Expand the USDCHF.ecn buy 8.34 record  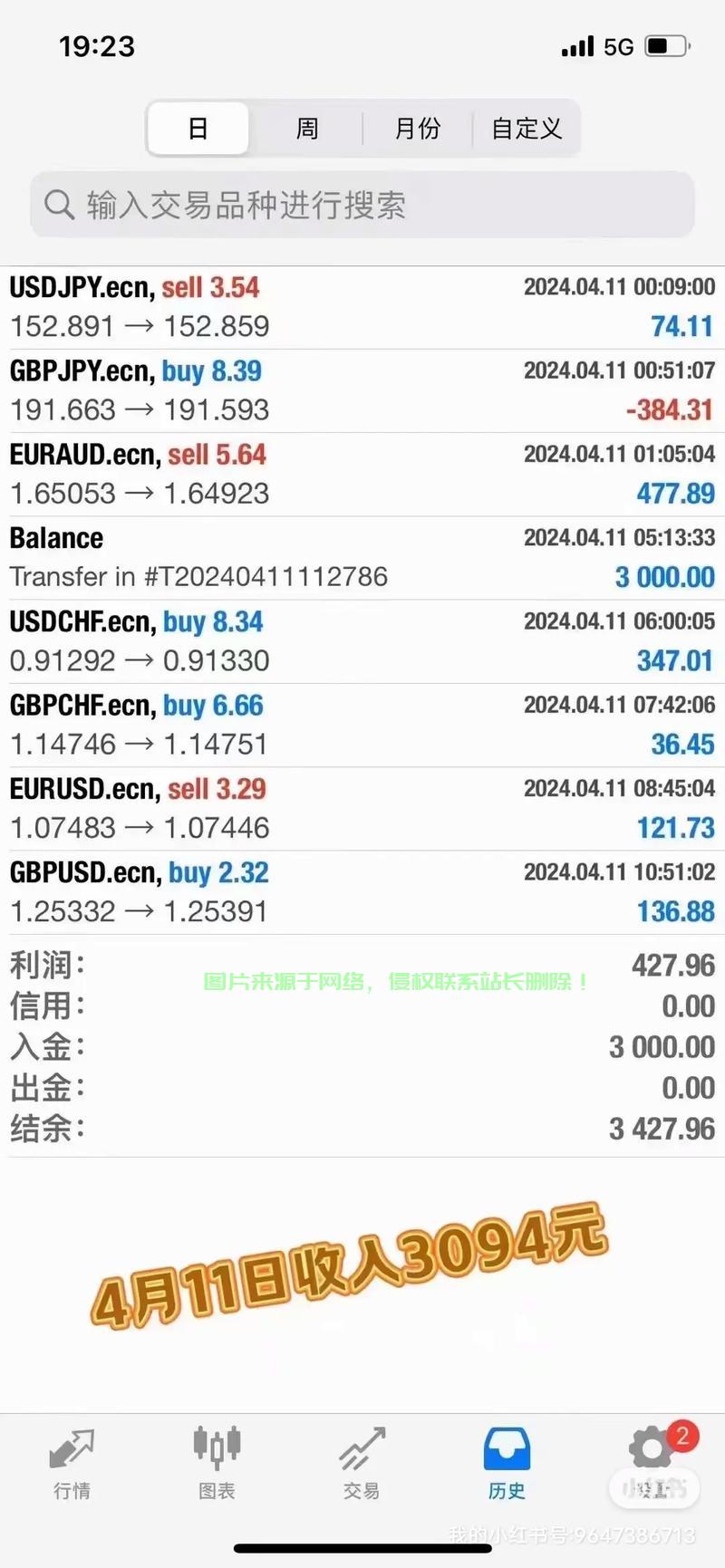pos(362,641)
